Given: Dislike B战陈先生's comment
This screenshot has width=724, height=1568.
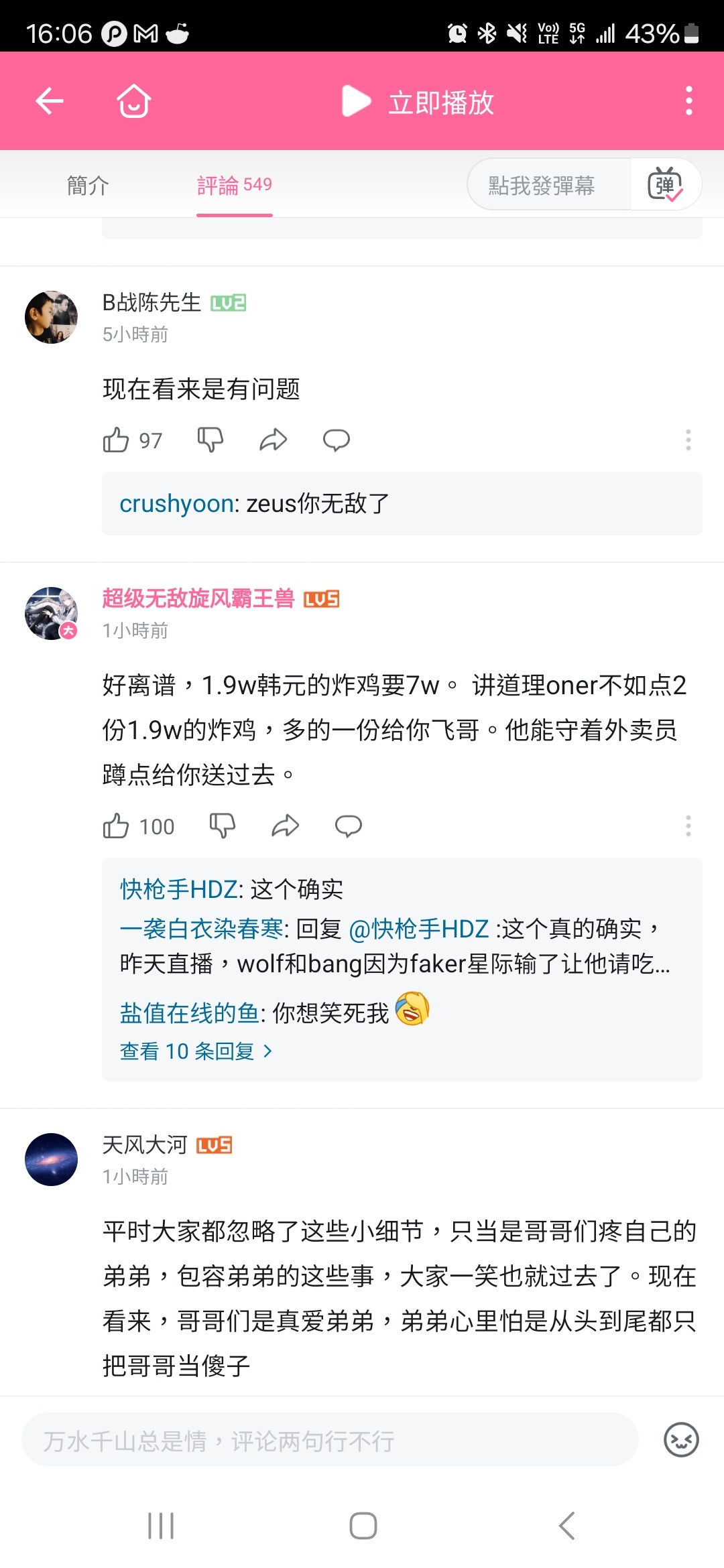Looking at the screenshot, I should pyautogui.click(x=210, y=440).
